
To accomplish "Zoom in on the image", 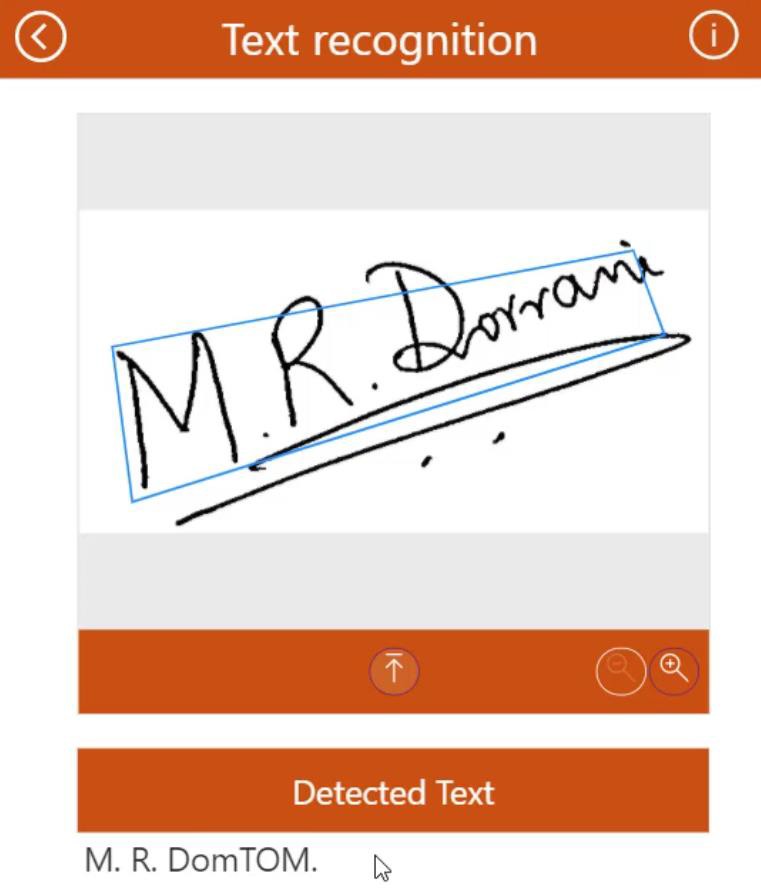I will point(675,669).
